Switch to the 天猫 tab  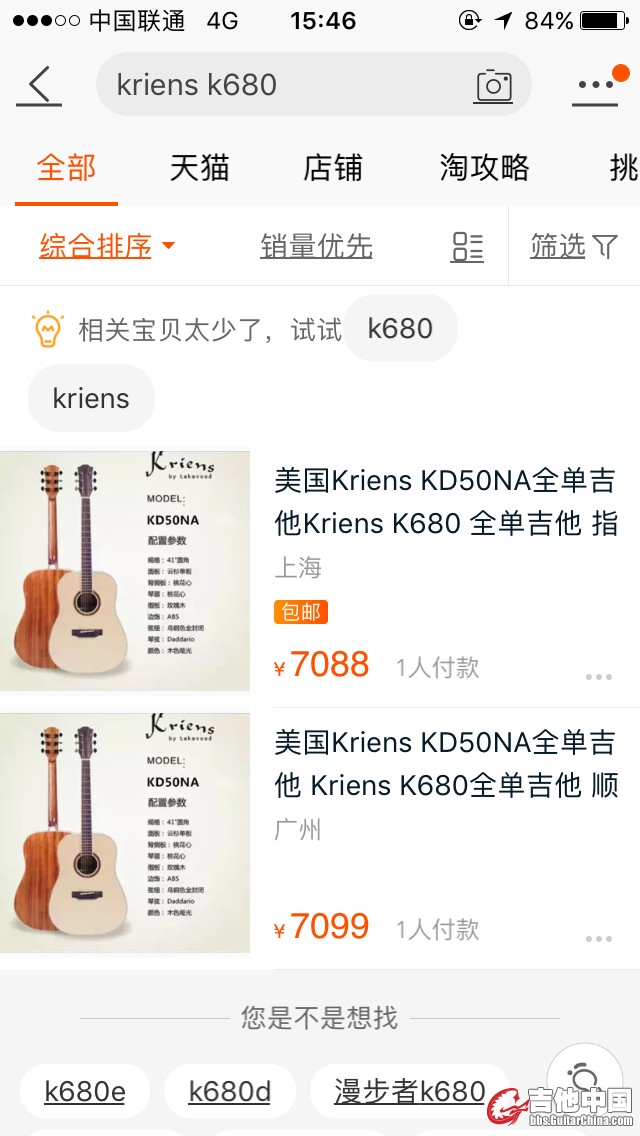coord(199,168)
